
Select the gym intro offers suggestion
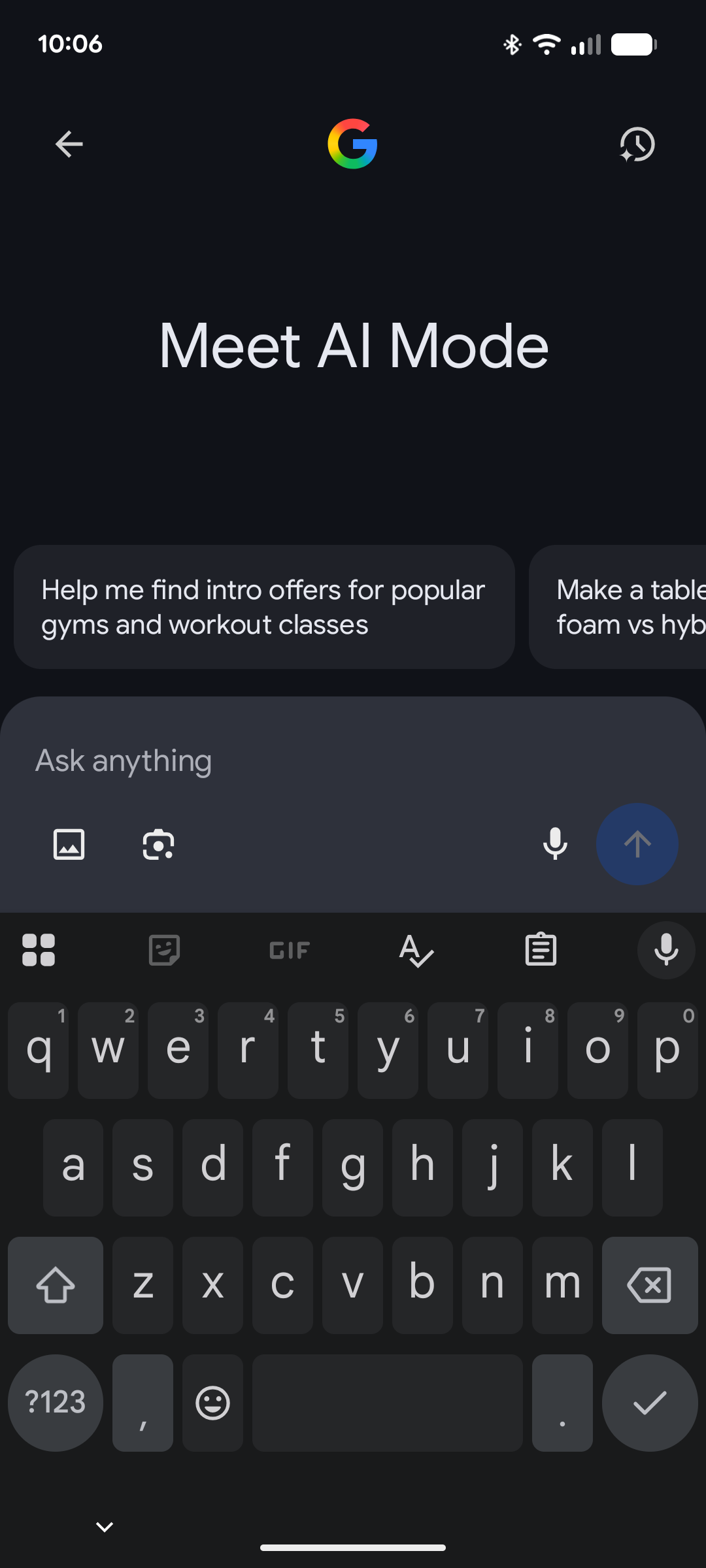click(x=264, y=607)
